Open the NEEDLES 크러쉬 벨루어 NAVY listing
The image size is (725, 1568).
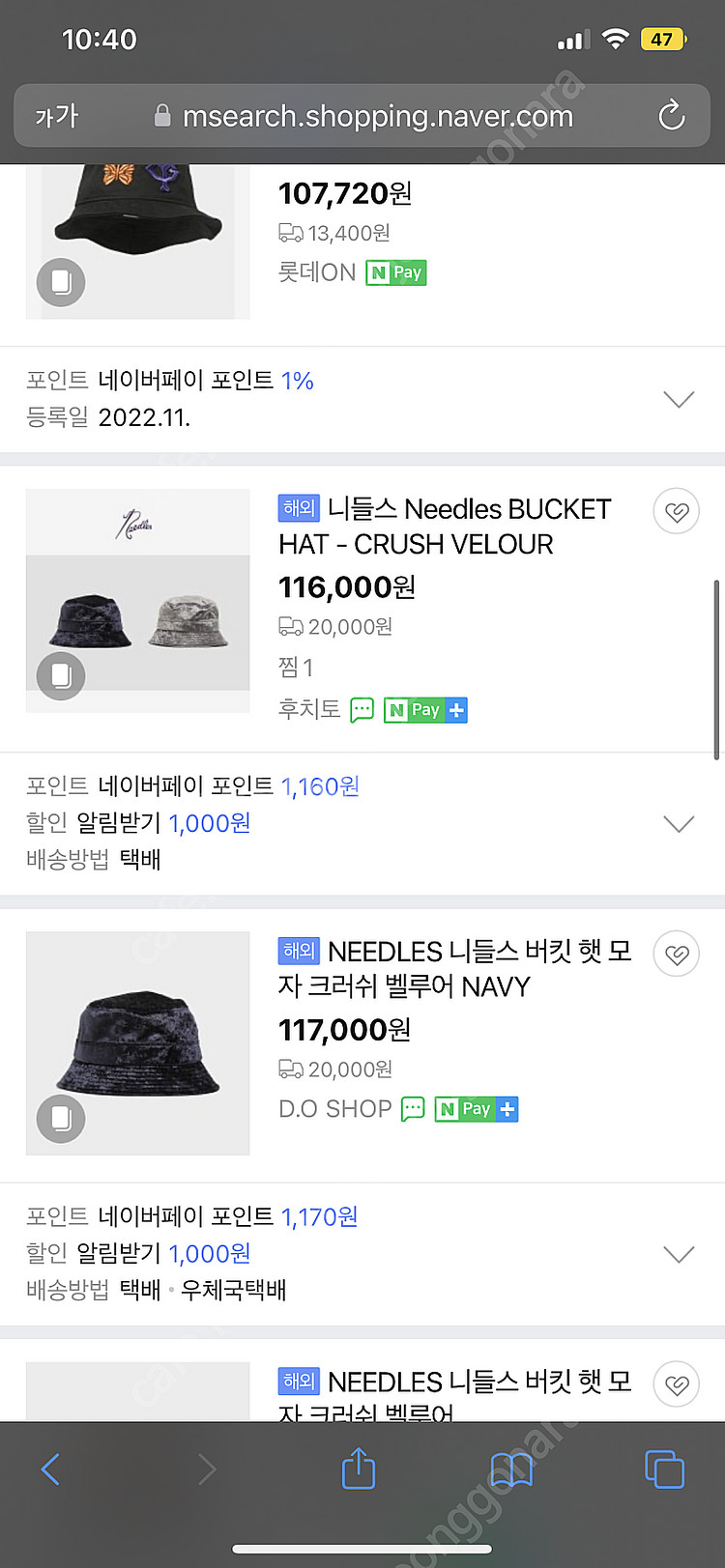[454, 969]
